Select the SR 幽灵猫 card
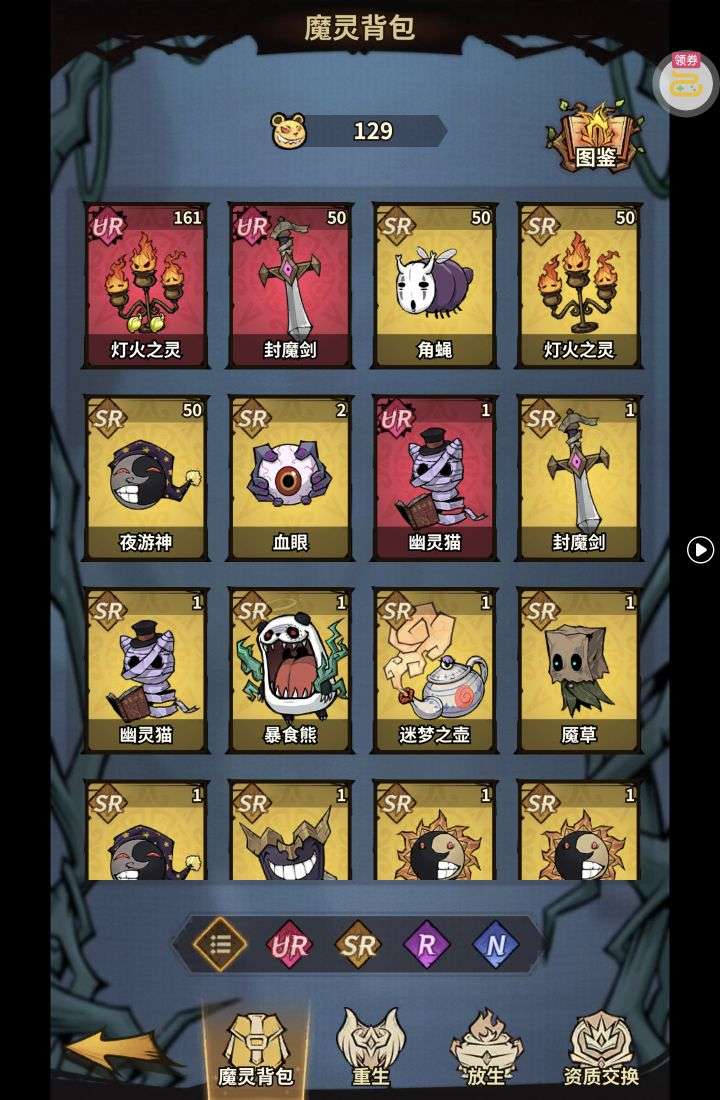720x1100 pixels. tap(146, 669)
